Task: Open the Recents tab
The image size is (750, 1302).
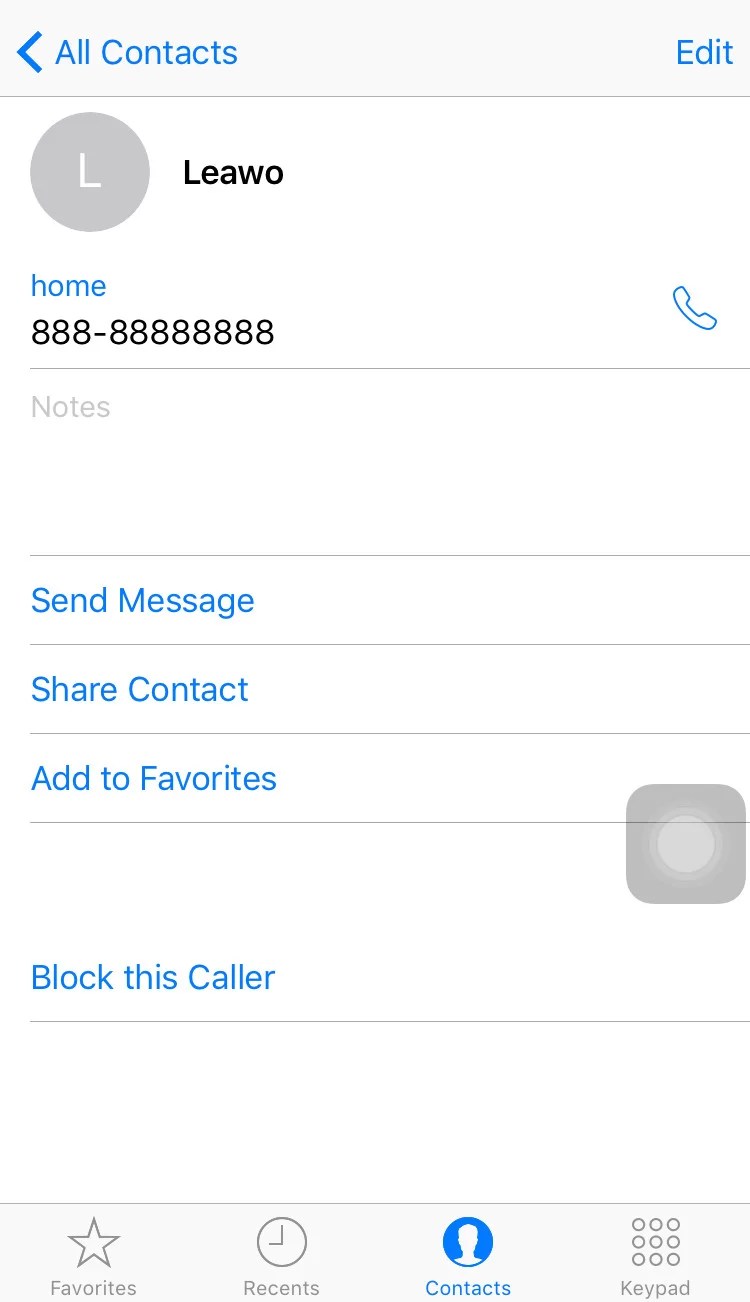Action: pos(281,1256)
